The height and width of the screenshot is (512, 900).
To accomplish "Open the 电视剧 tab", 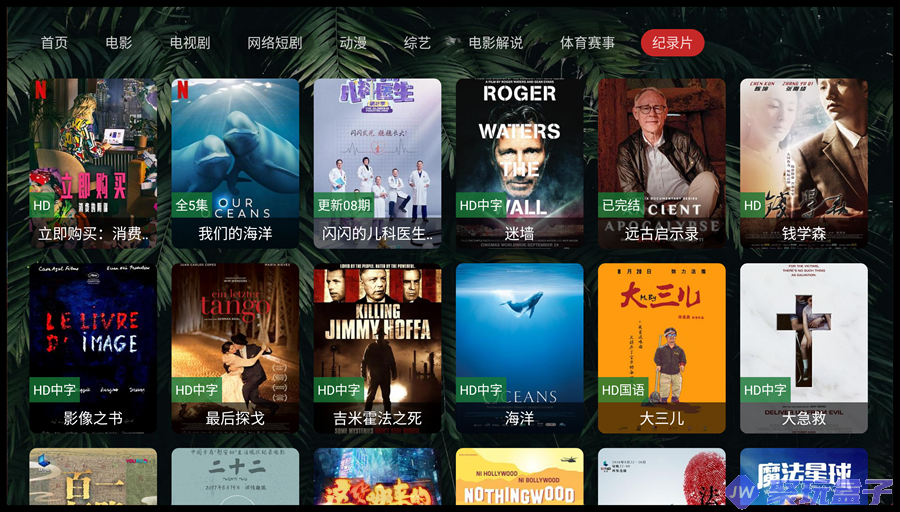I will coord(189,43).
